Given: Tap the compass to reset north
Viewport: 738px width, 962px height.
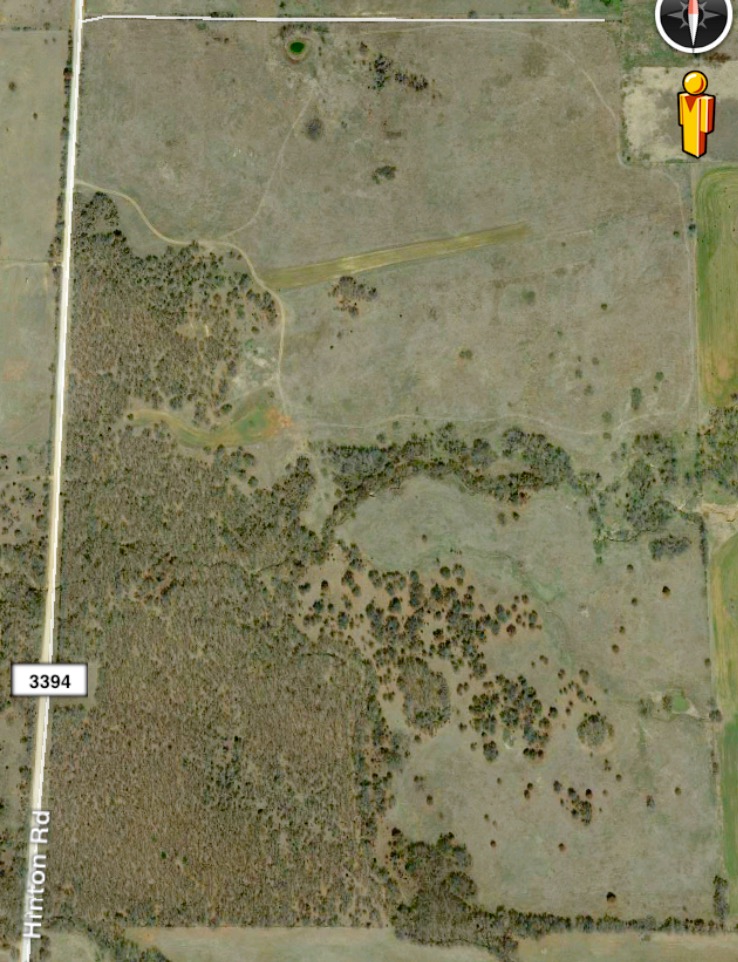Looking at the screenshot, I should click(x=686, y=22).
